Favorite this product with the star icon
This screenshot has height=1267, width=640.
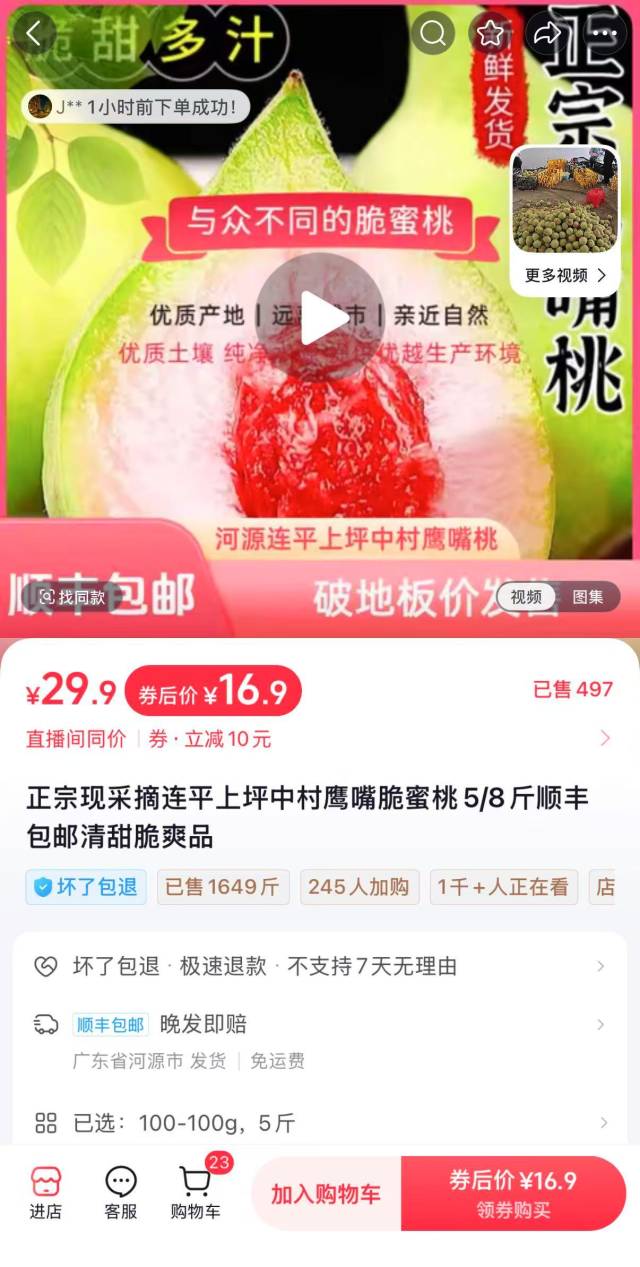click(490, 34)
